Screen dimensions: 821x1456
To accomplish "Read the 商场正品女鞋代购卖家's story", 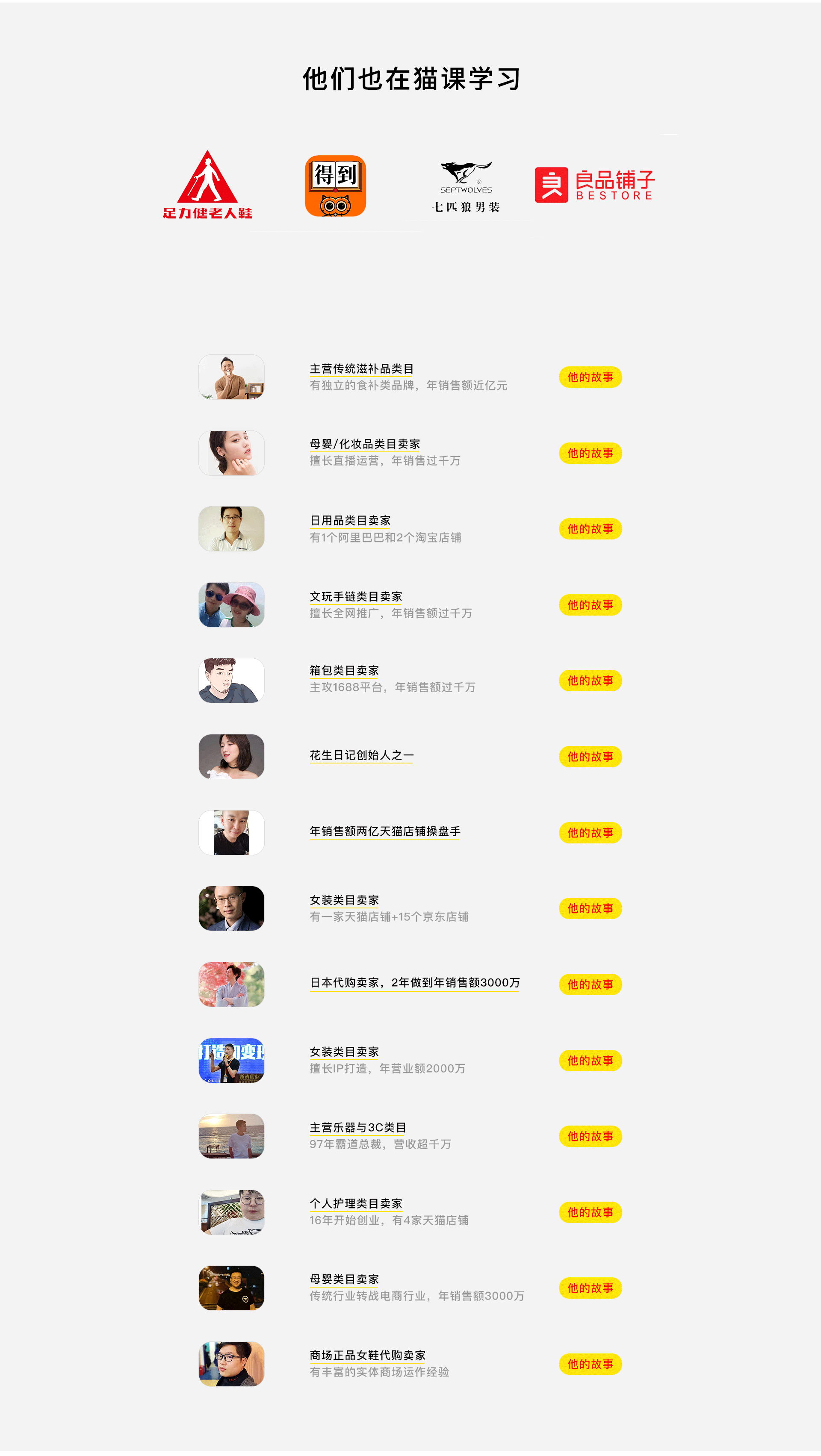I will [x=590, y=1364].
